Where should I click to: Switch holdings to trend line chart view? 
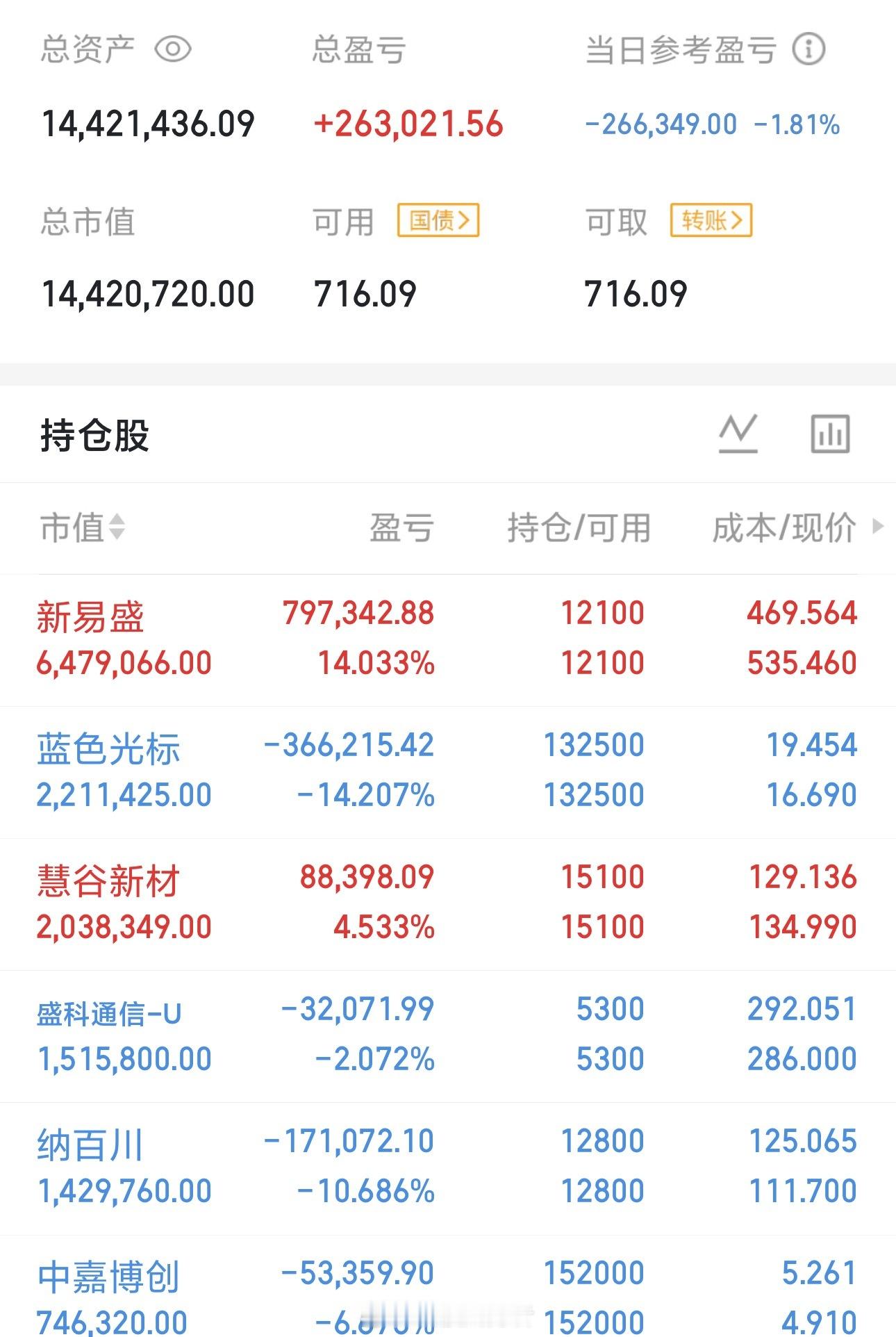738,432
